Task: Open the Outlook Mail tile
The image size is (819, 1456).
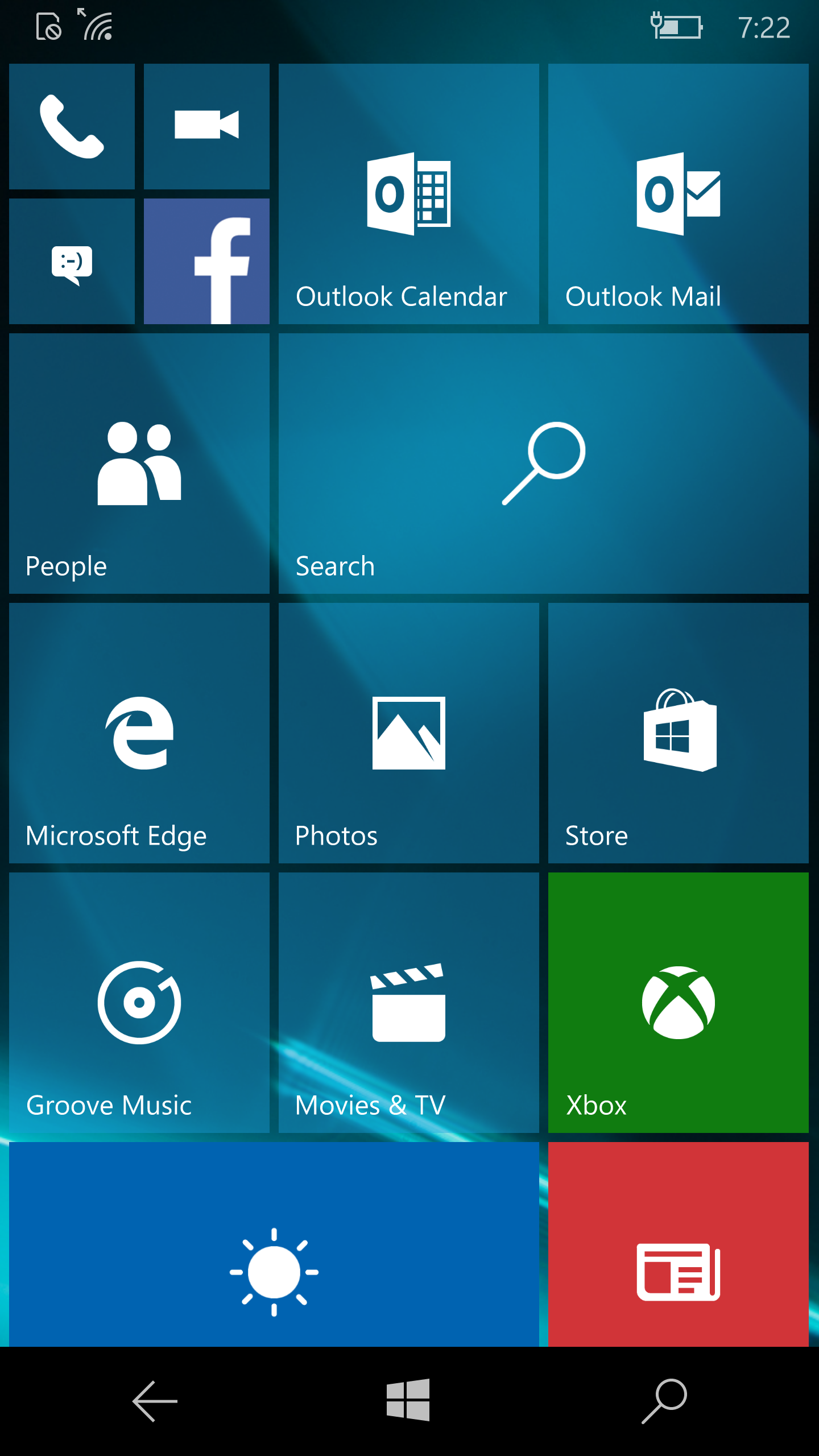Action: pyautogui.click(x=678, y=194)
